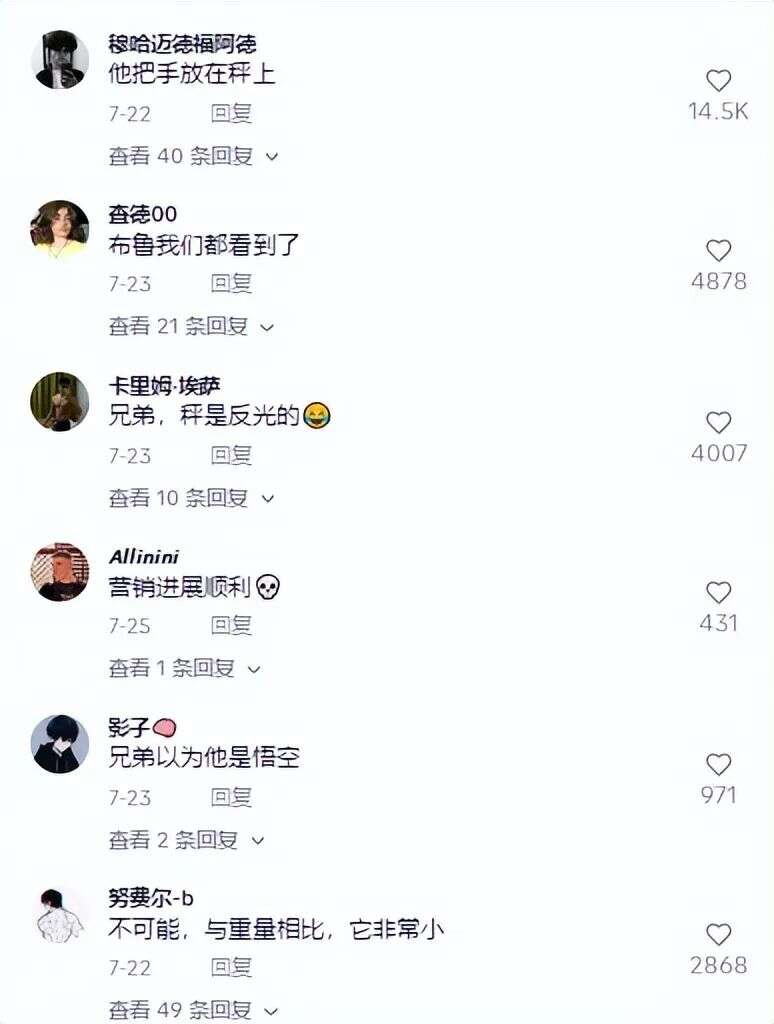Click 回复 under Allinini's comment
The width and height of the screenshot is (774, 1024).
tap(229, 628)
